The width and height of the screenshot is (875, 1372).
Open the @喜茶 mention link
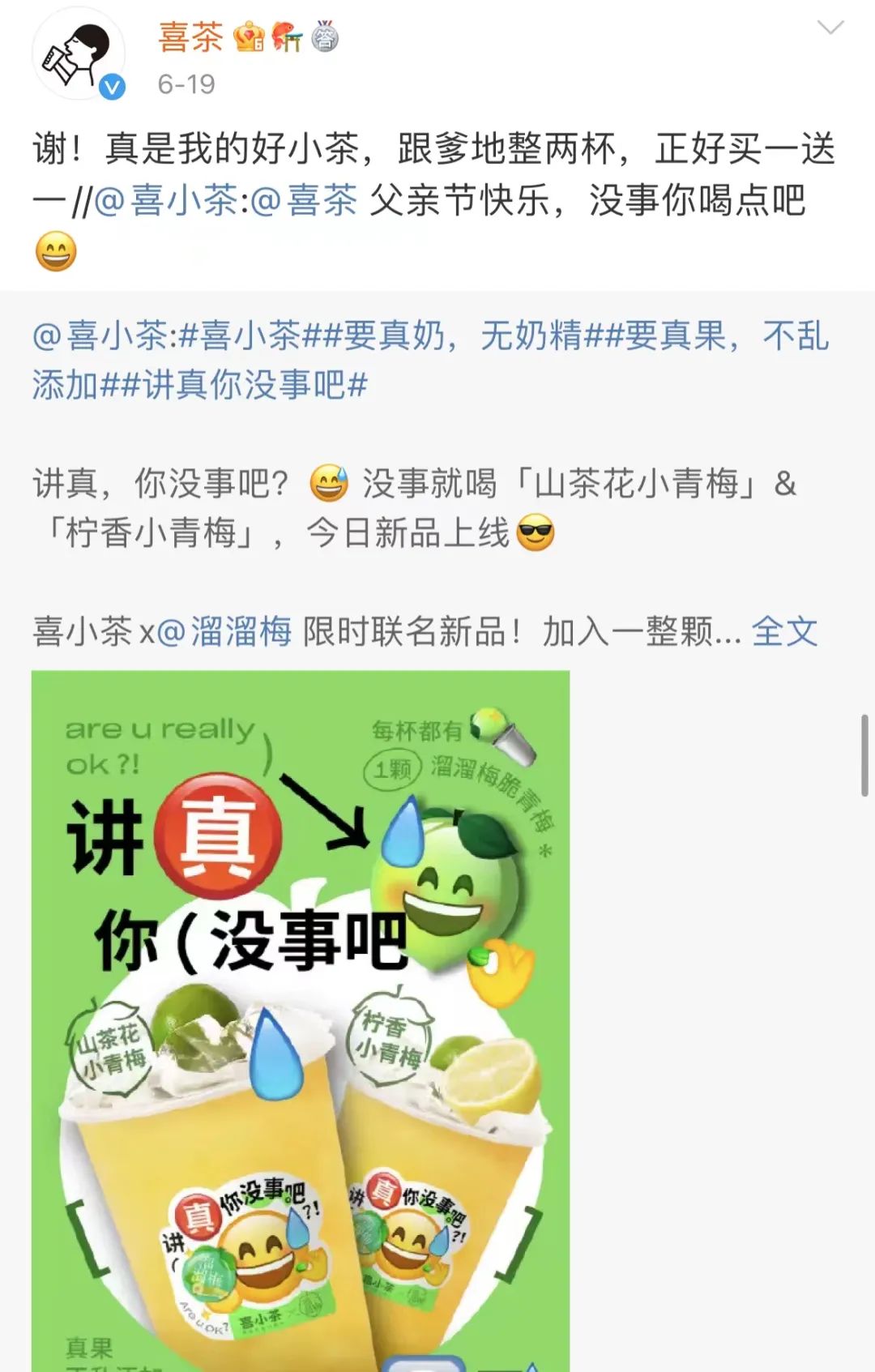click(304, 200)
